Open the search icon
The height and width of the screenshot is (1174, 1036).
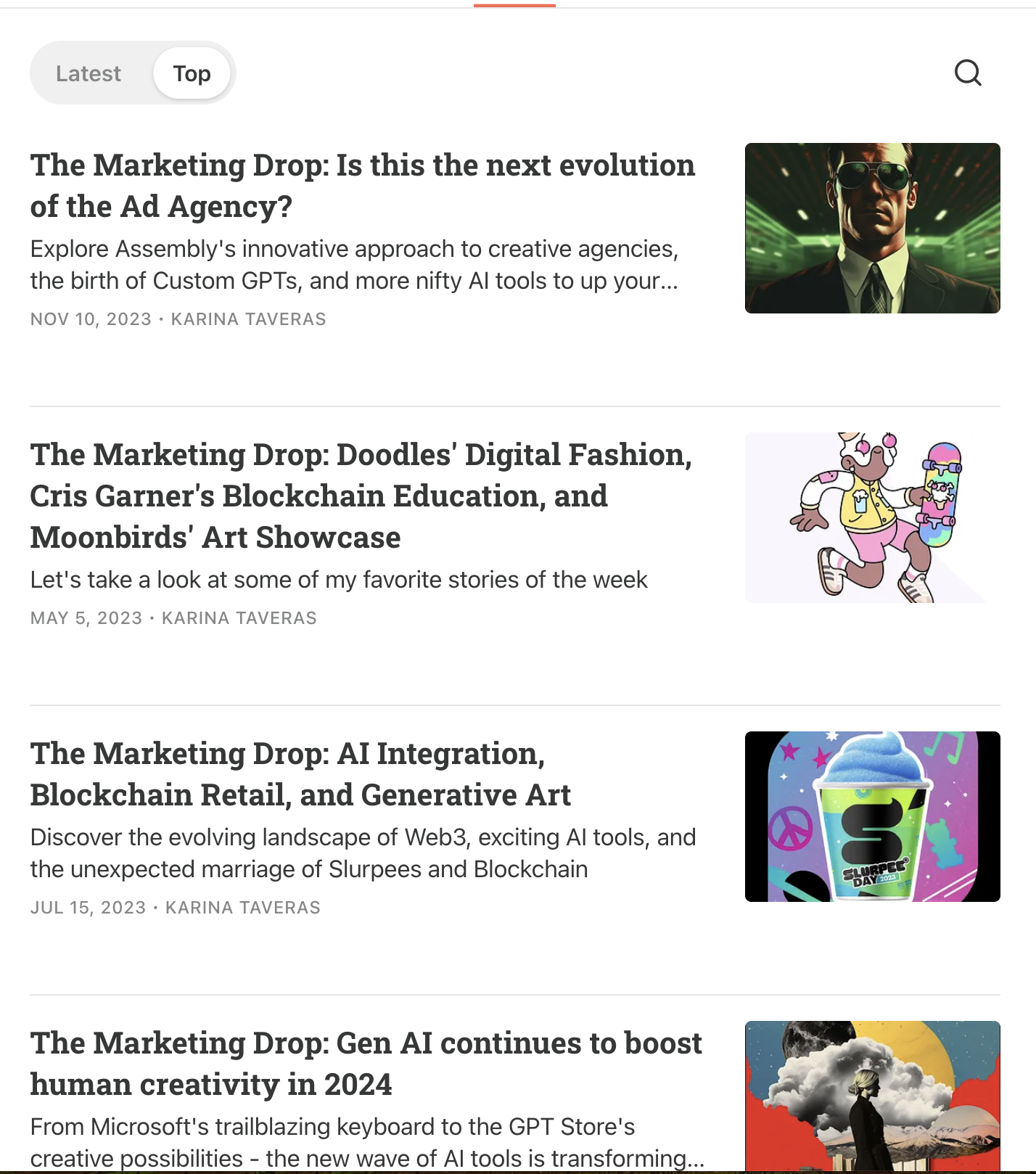(967, 73)
